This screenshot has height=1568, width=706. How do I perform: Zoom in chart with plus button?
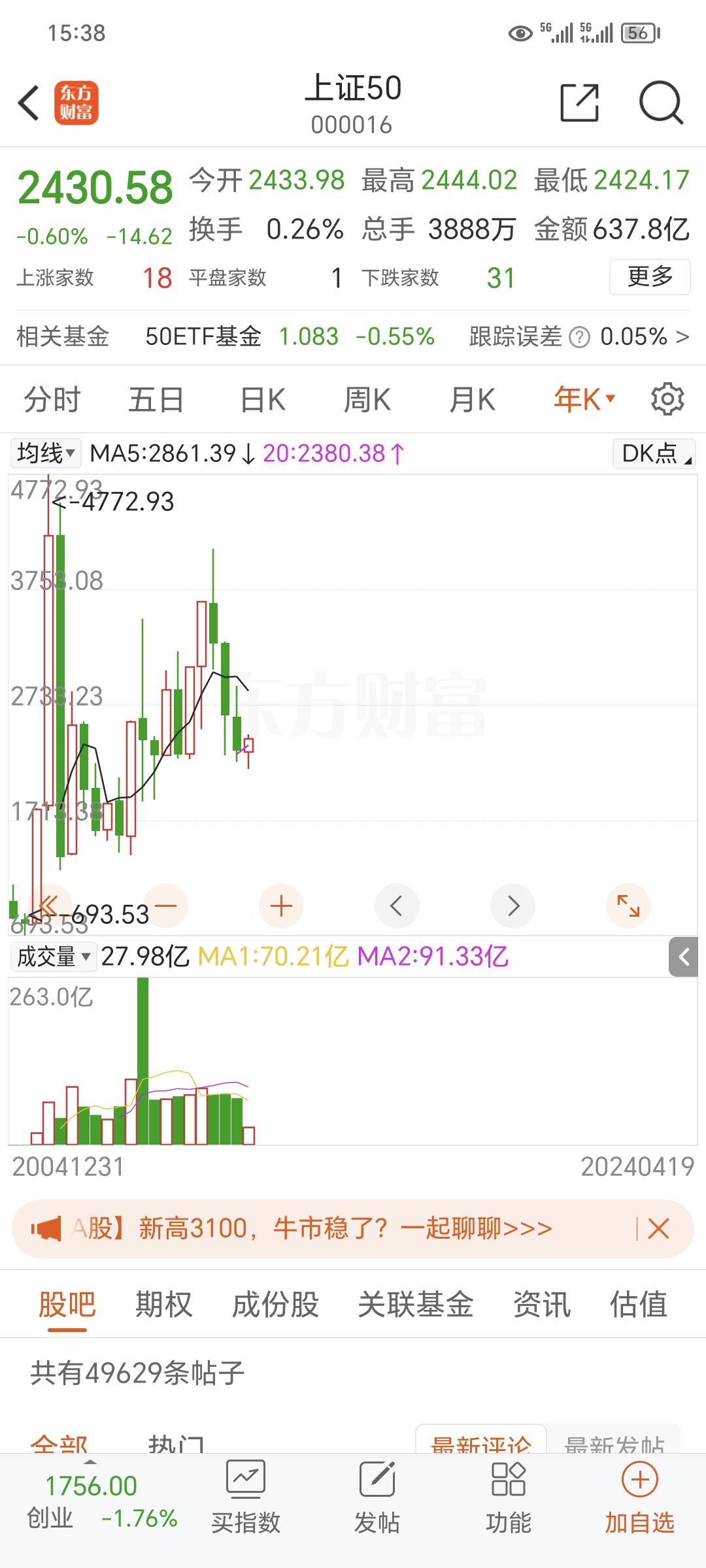(x=281, y=906)
